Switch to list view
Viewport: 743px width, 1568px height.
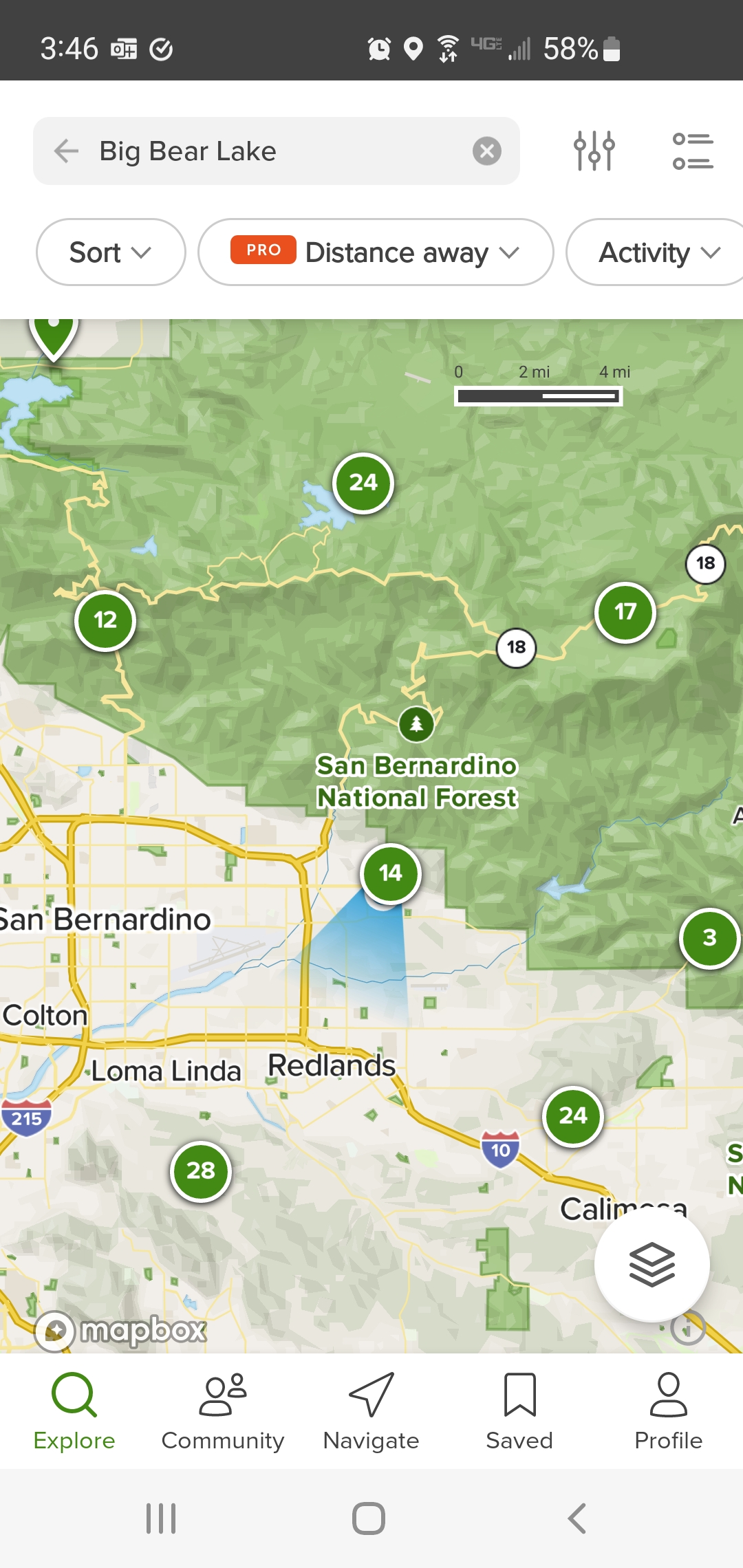(x=692, y=151)
